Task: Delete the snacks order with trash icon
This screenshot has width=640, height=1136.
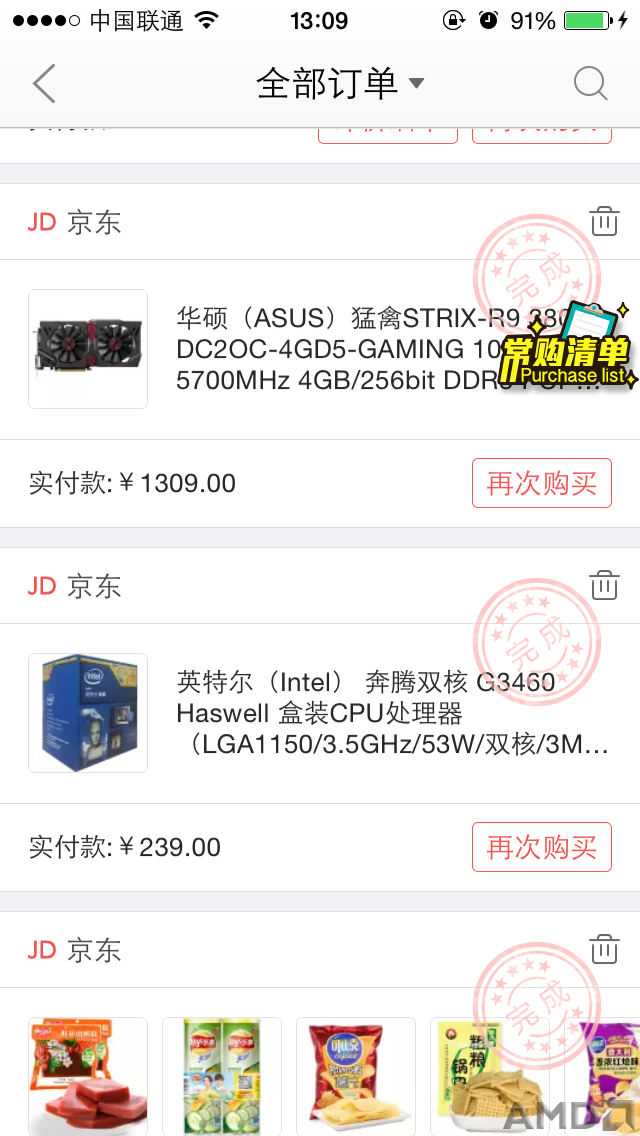Action: click(x=604, y=950)
